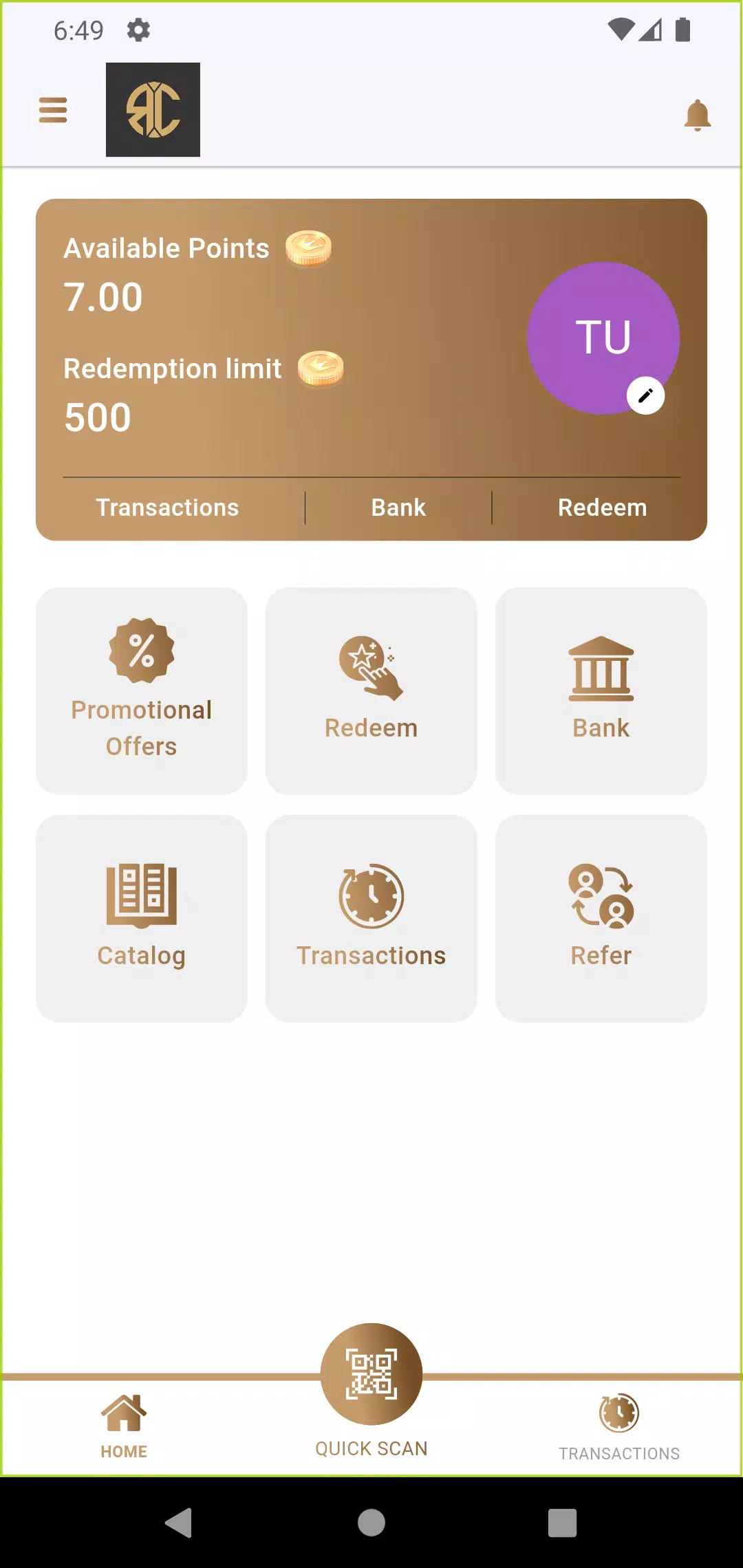This screenshot has width=743, height=1568.
Task: Open the hamburger drawer menu
Action: (53, 110)
